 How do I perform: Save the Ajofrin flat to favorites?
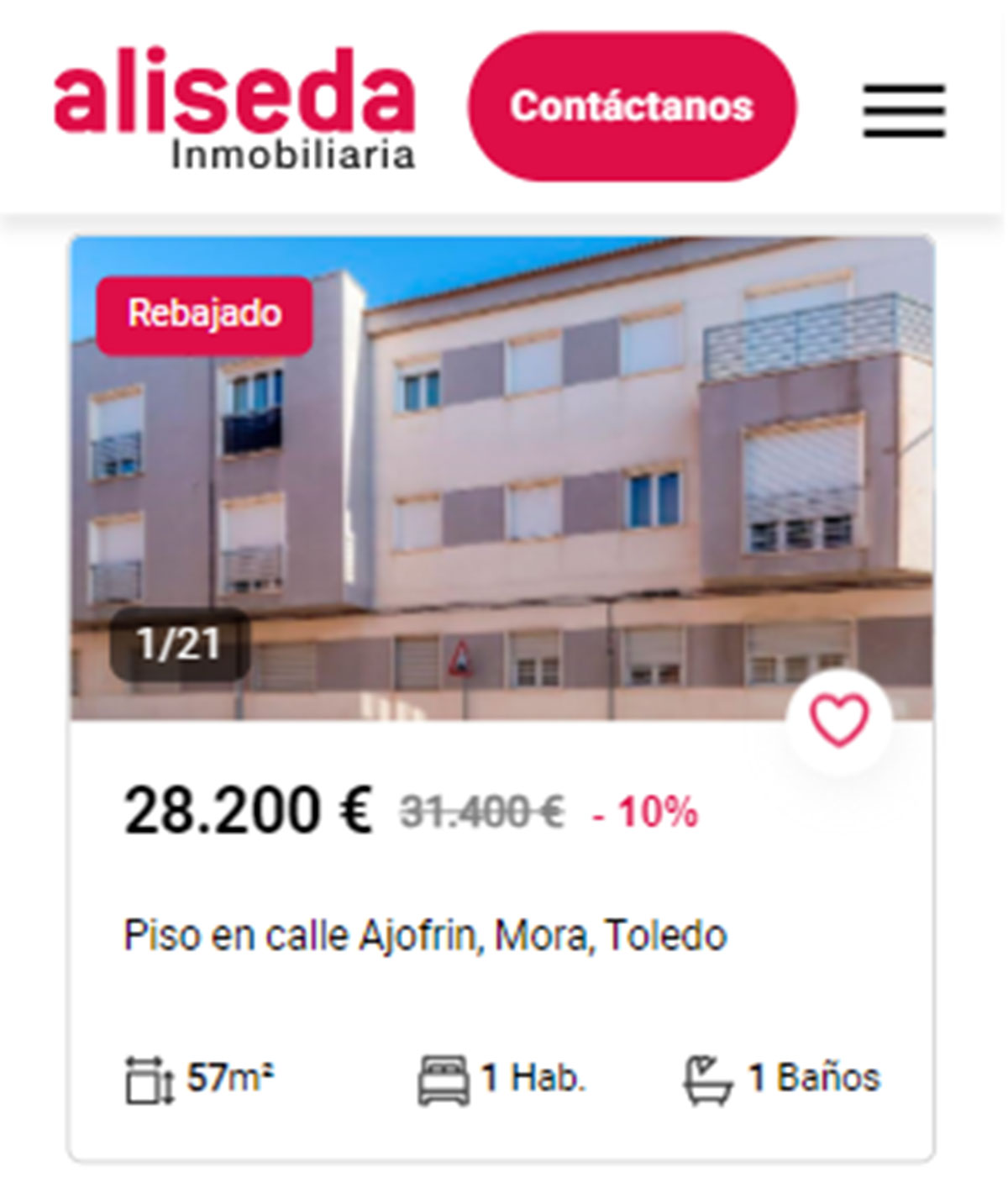[838, 721]
